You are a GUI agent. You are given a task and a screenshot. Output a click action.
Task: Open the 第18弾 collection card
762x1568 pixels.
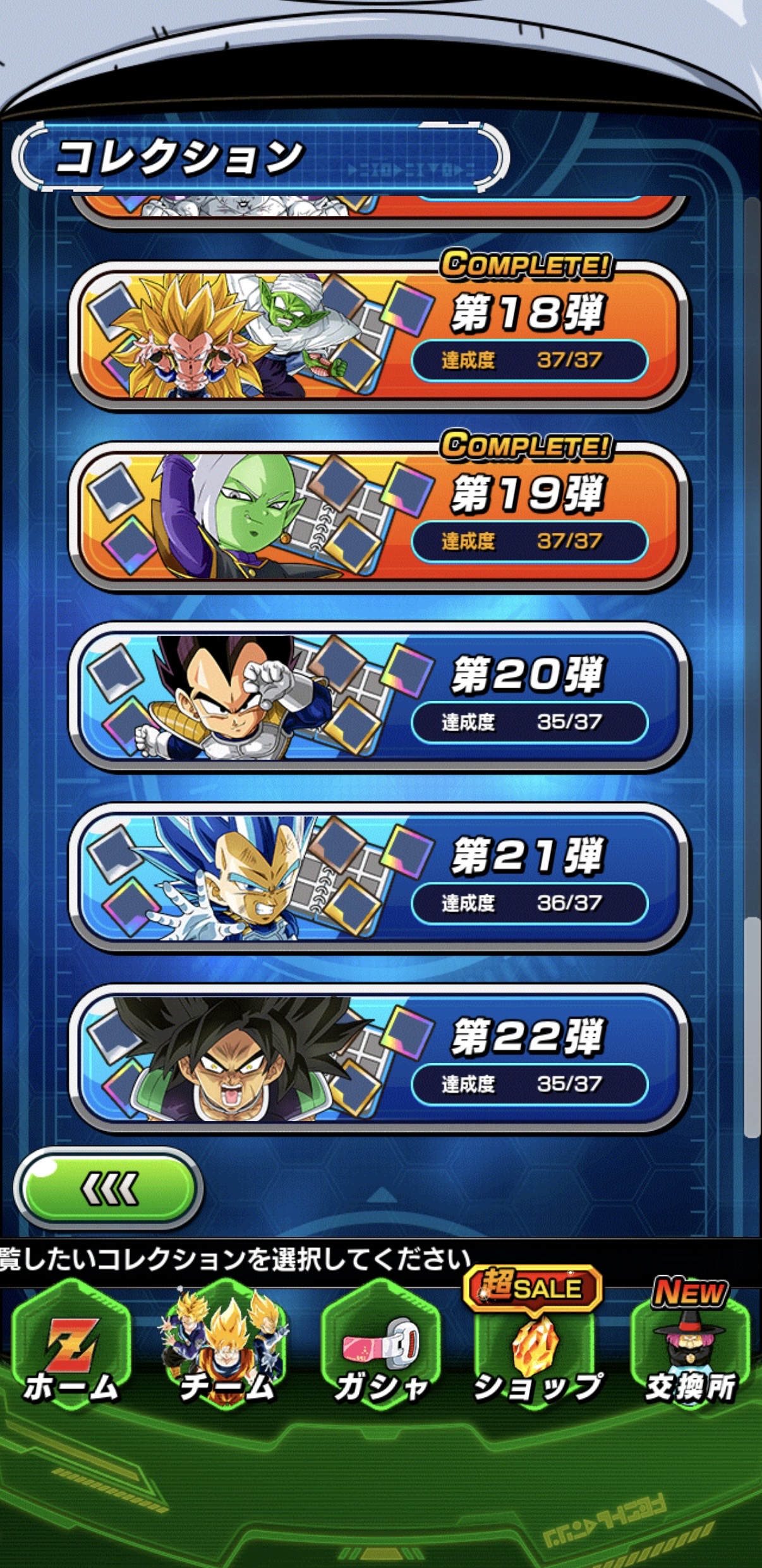pos(379,336)
